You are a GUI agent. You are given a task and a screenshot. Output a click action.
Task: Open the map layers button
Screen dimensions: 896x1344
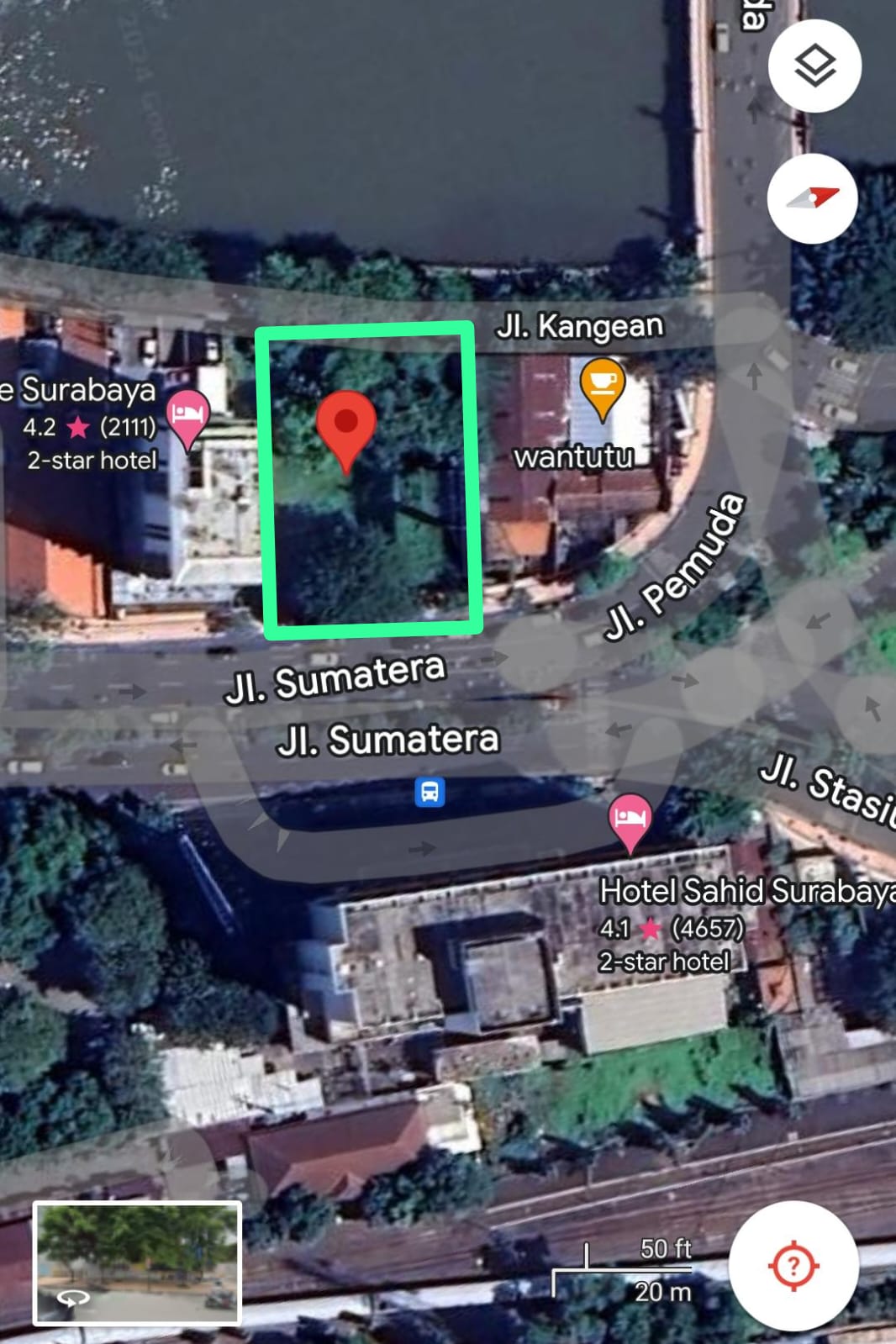[814, 66]
